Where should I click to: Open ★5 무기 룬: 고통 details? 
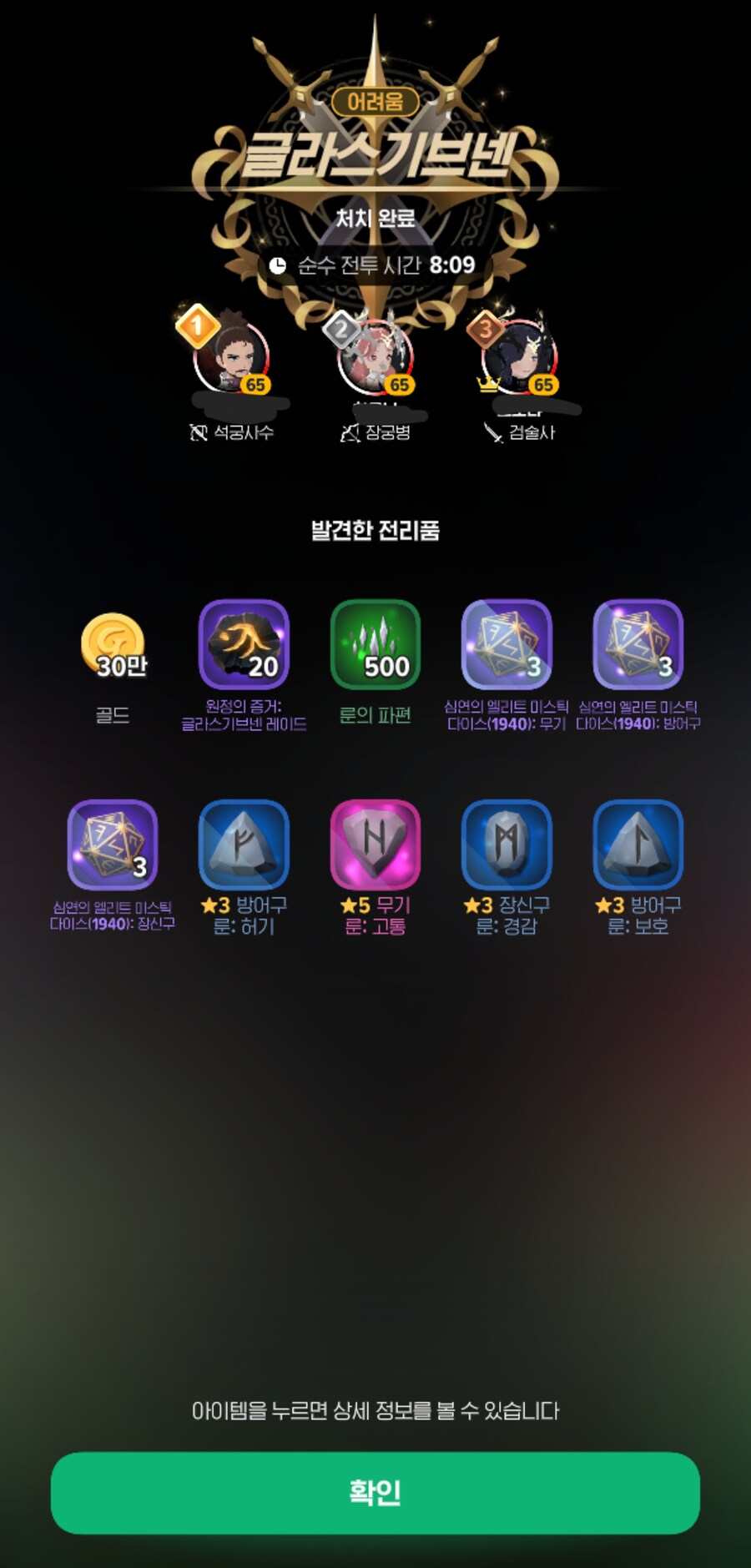click(x=375, y=845)
